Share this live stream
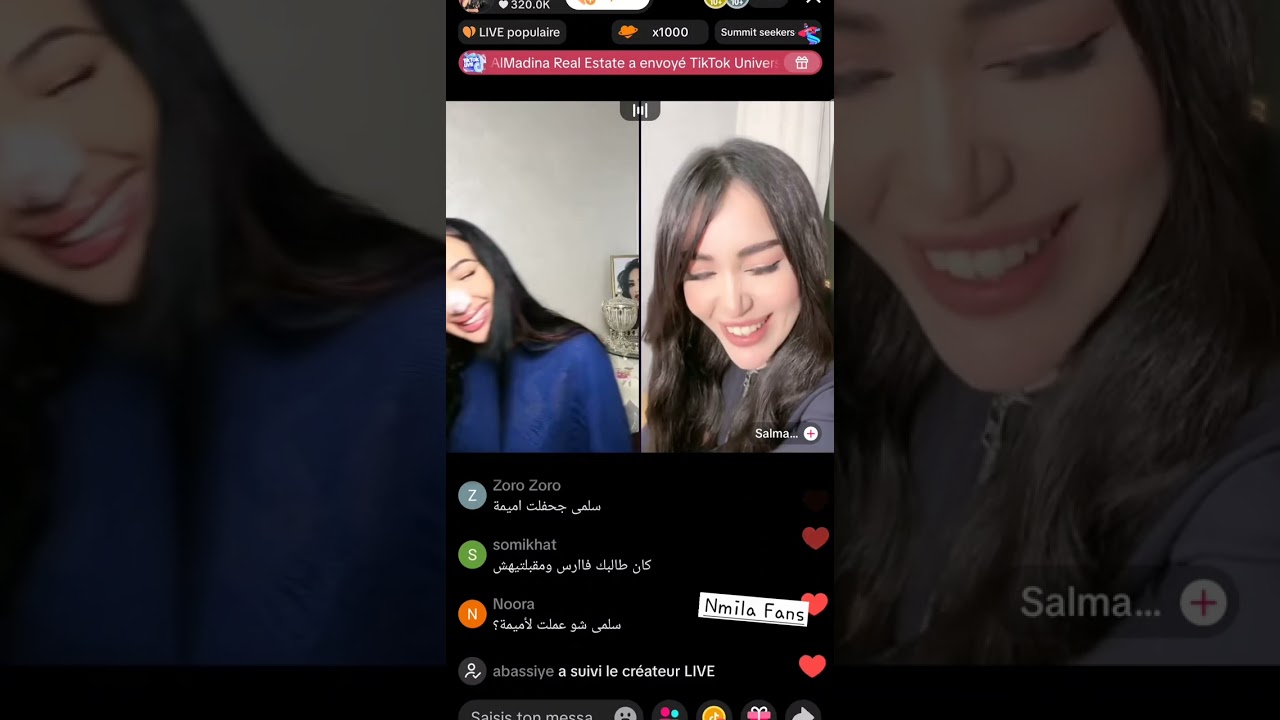 803,714
